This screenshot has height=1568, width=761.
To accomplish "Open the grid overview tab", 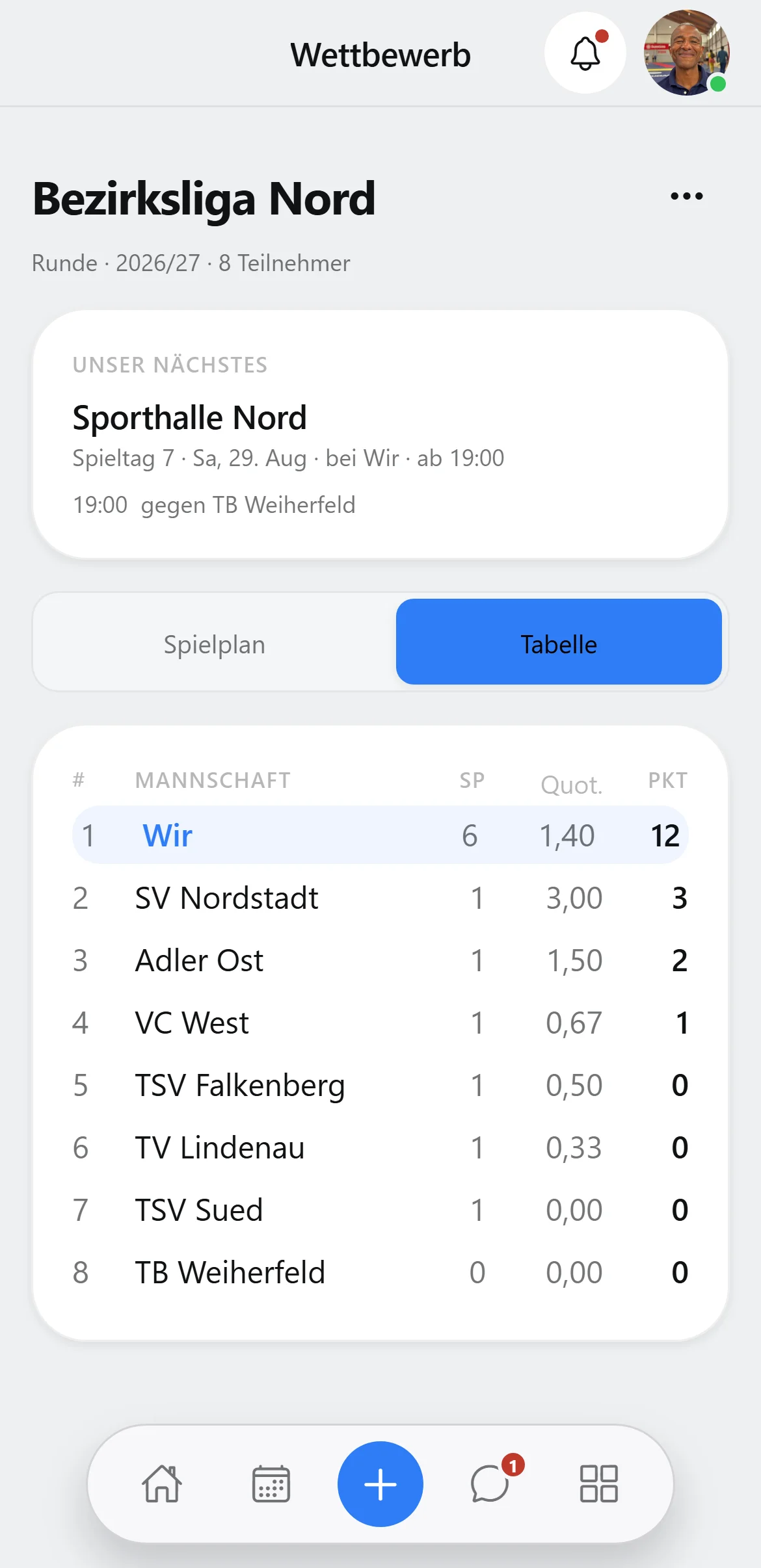I will [599, 1484].
